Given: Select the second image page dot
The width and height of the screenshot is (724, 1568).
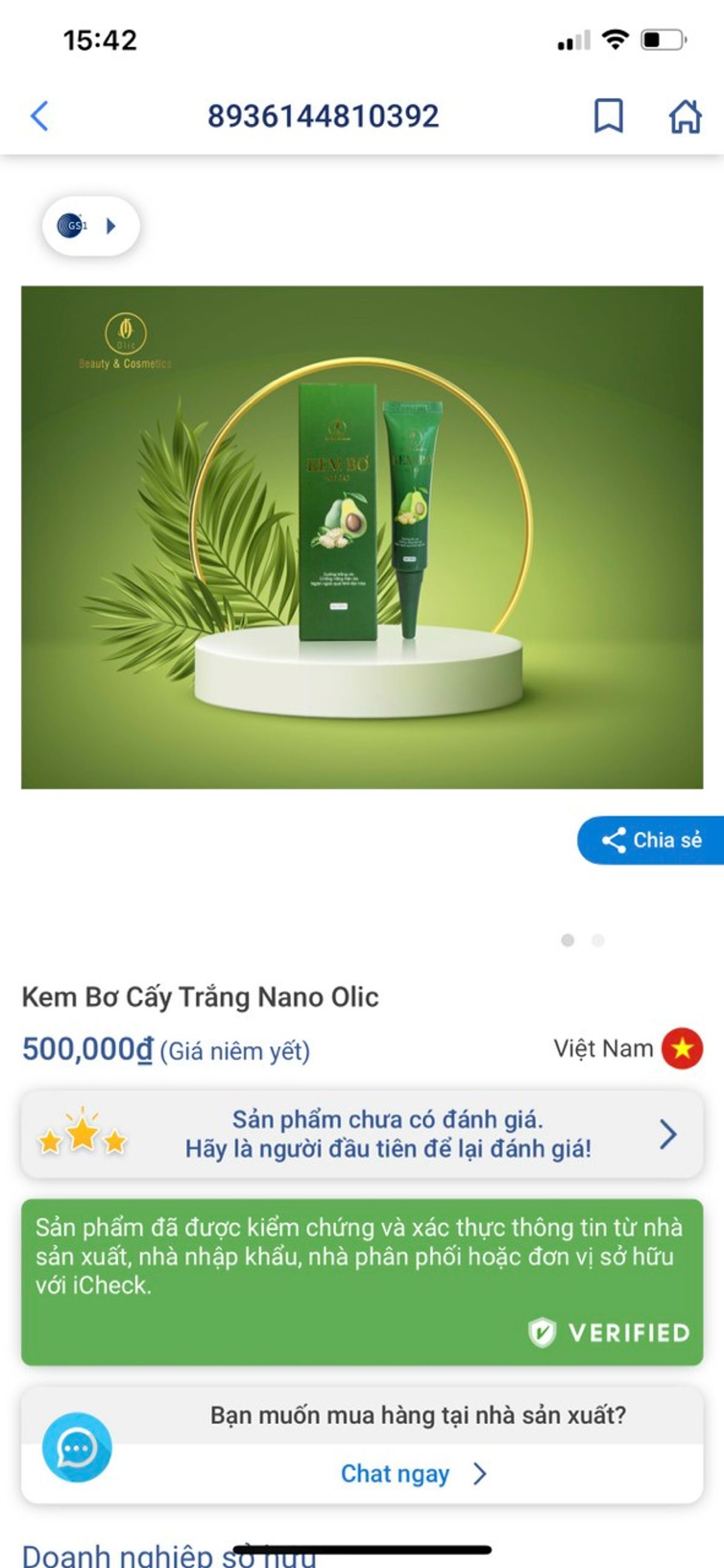Looking at the screenshot, I should coord(598,941).
